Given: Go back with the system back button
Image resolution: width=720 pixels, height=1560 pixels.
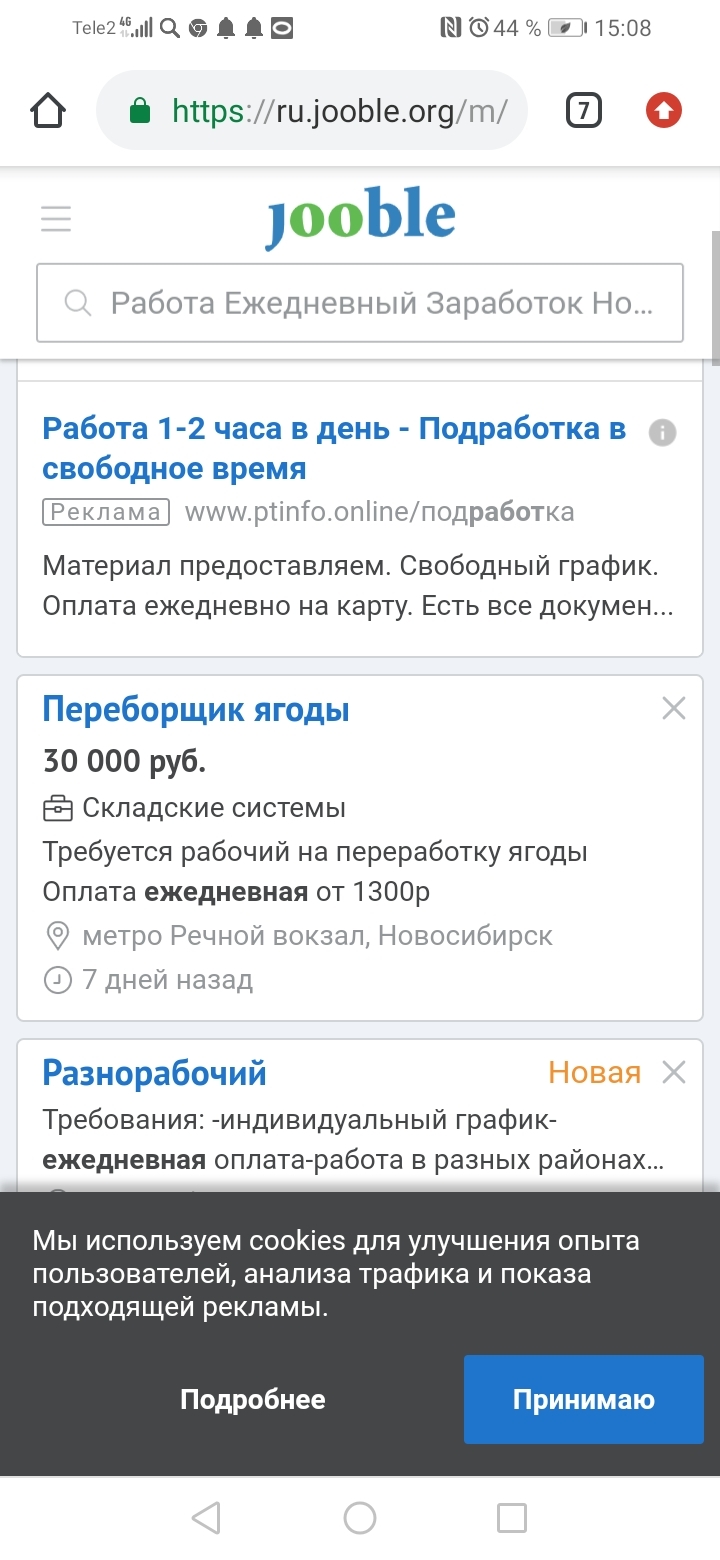Looking at the screenshot, I should (x=206, y=1518).
